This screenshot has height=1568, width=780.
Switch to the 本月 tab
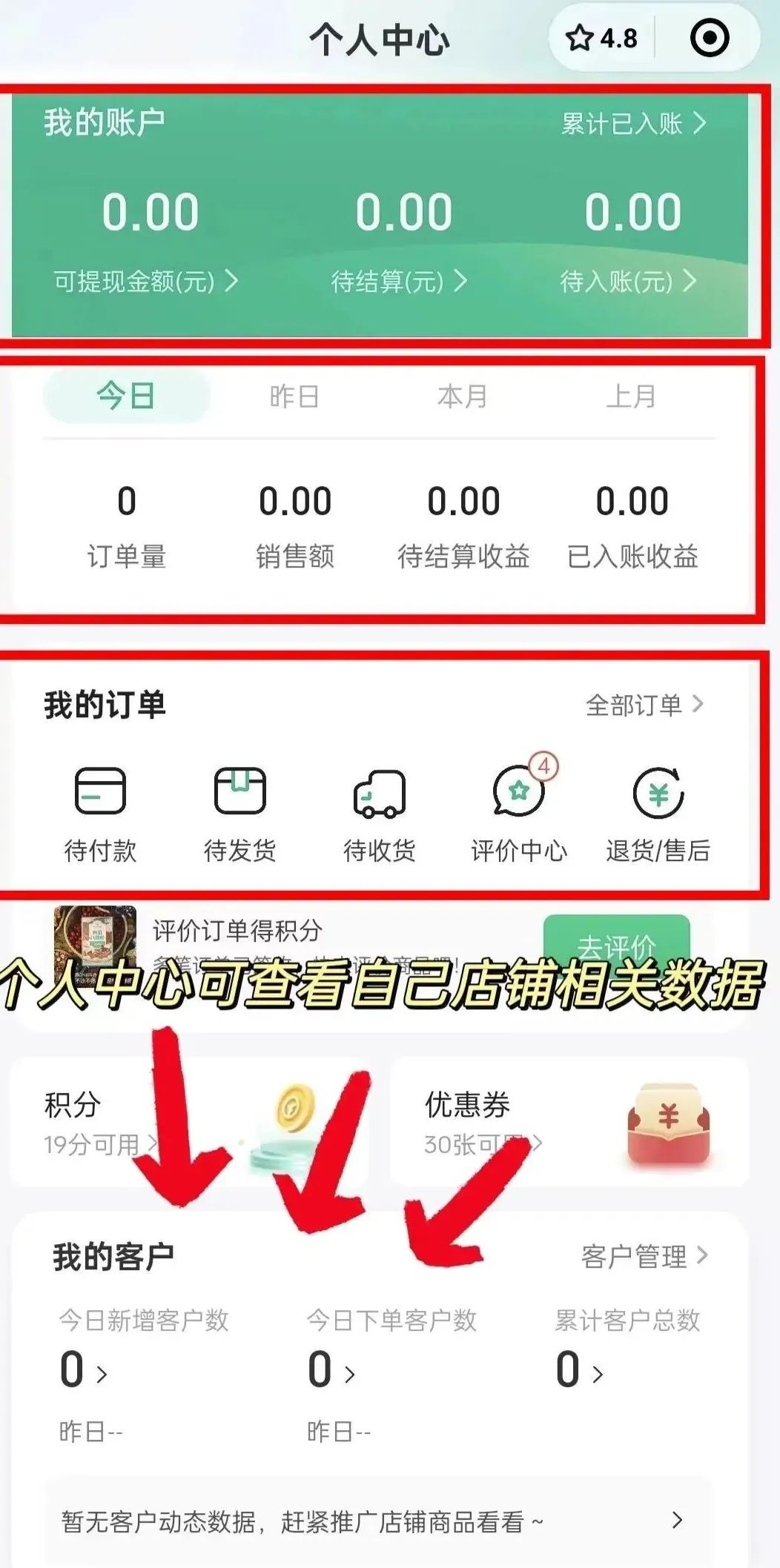tap(463, 396)
